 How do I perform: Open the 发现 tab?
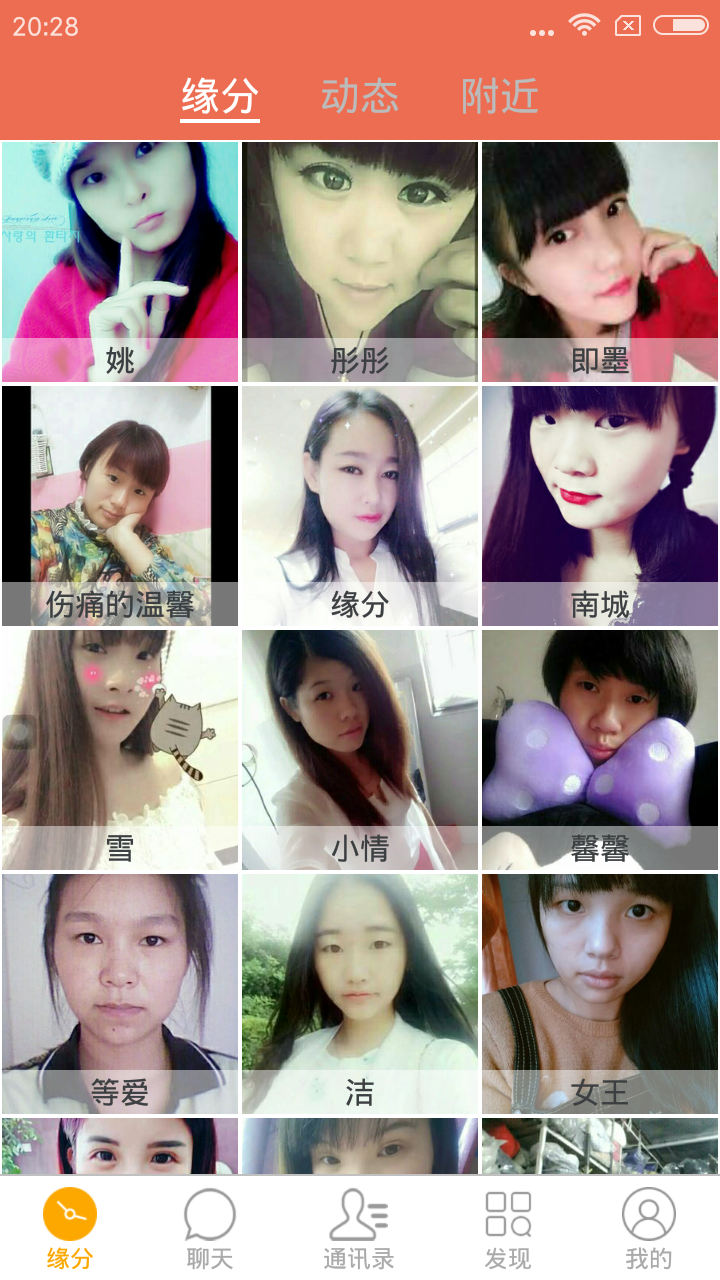click(508, 1230)
